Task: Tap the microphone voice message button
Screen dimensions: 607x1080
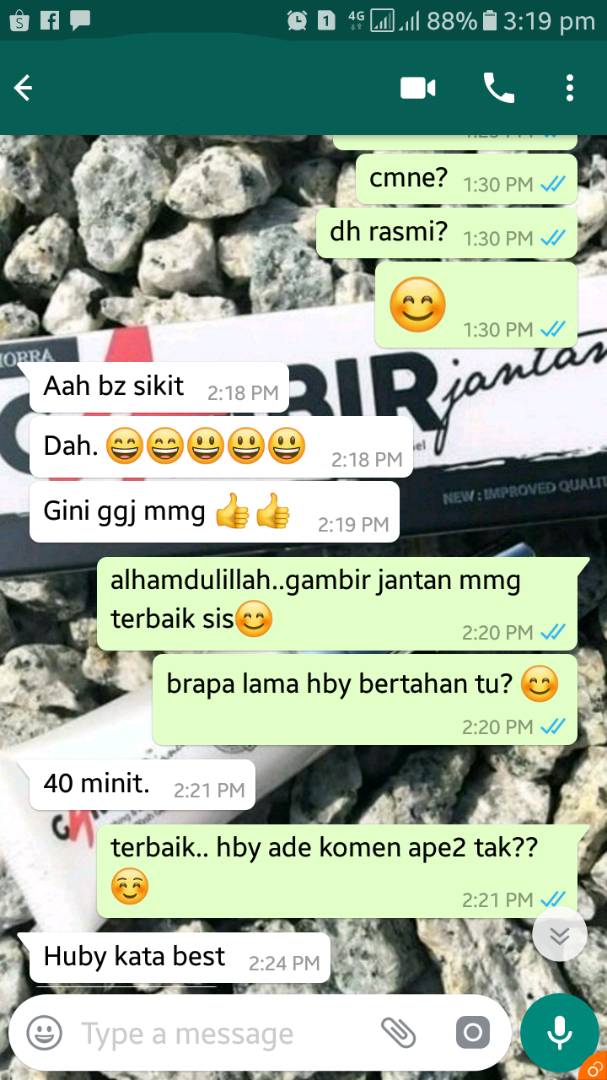Action: (x=559, y=1032)
